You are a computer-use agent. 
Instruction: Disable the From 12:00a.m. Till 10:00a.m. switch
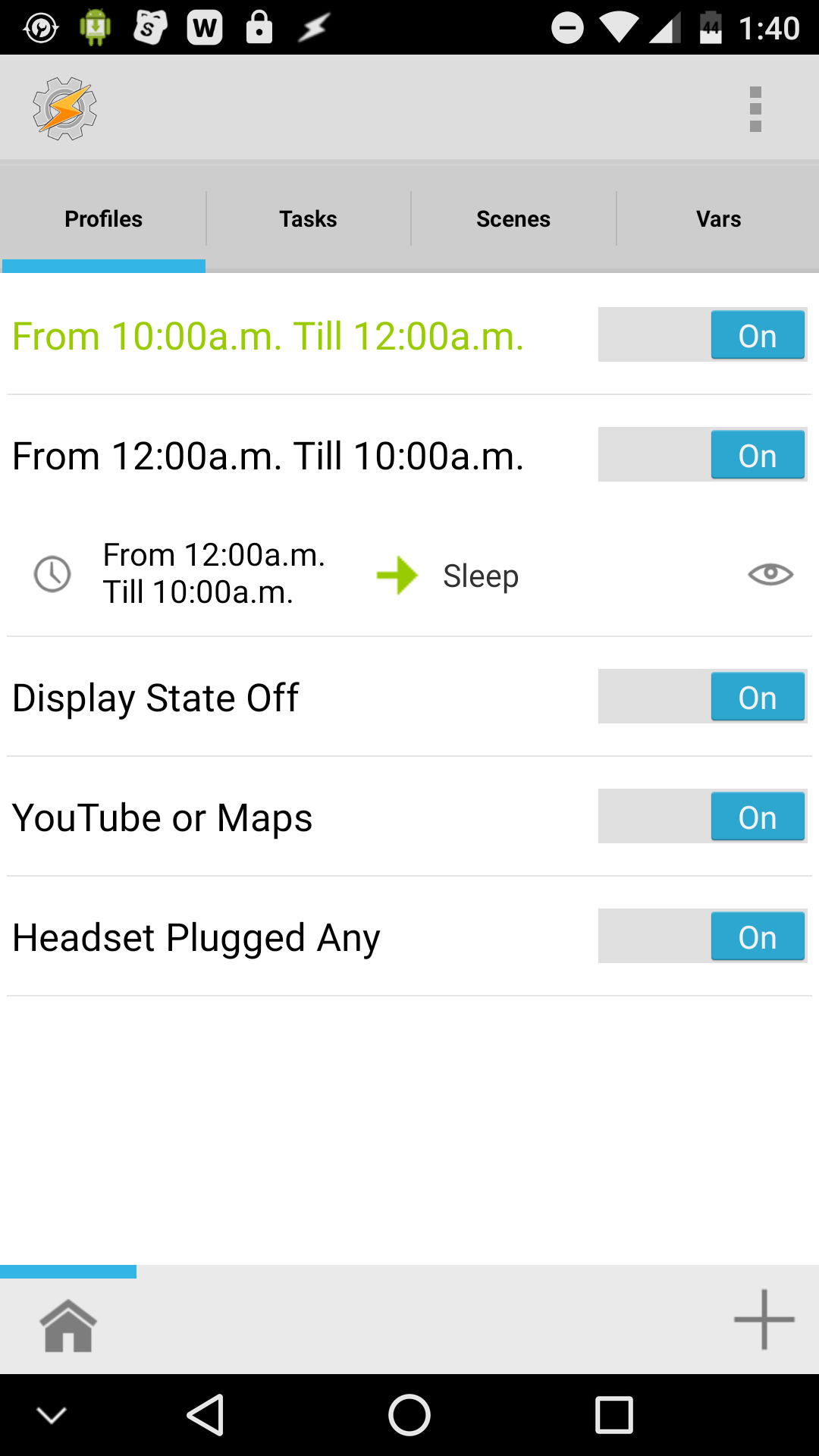coord(702,454)
